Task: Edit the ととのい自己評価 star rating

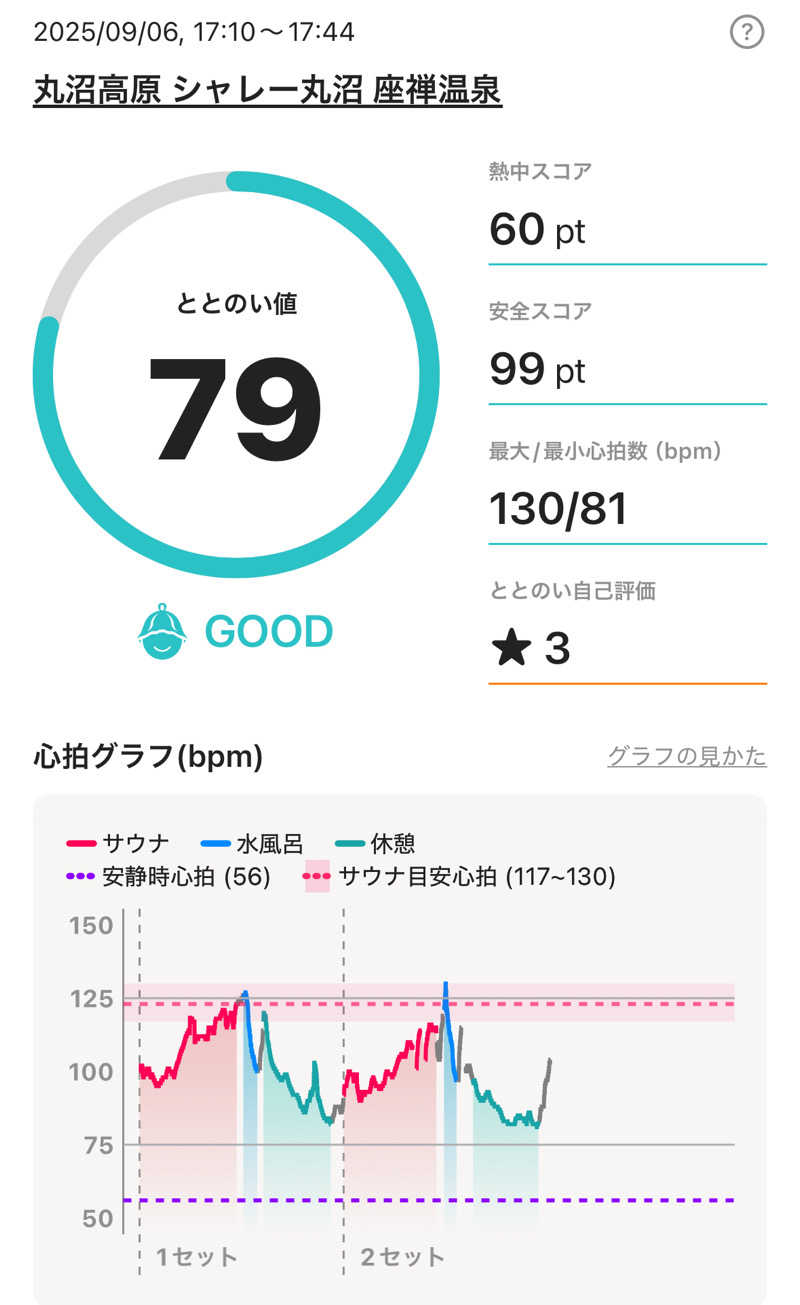Action: tap(531, 649)
